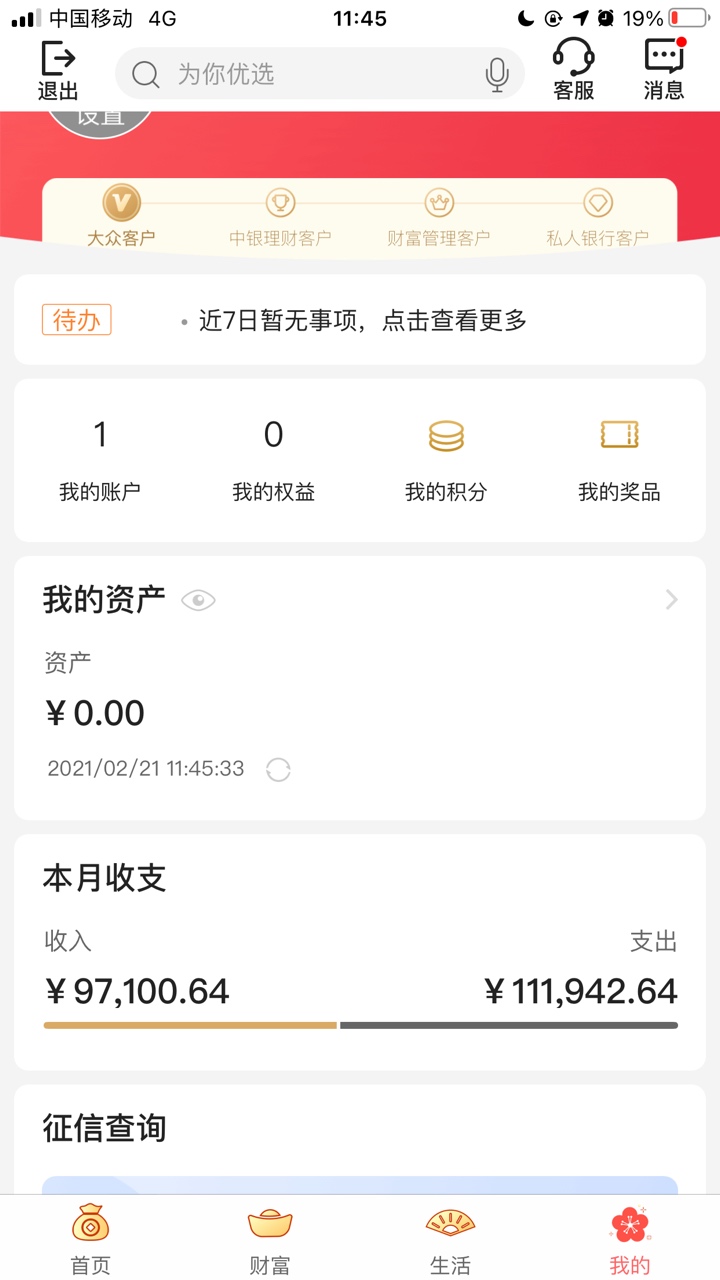Viewport: 720px width, 1280px height.
Task: Open 客服 customer service
Action: 574,70
